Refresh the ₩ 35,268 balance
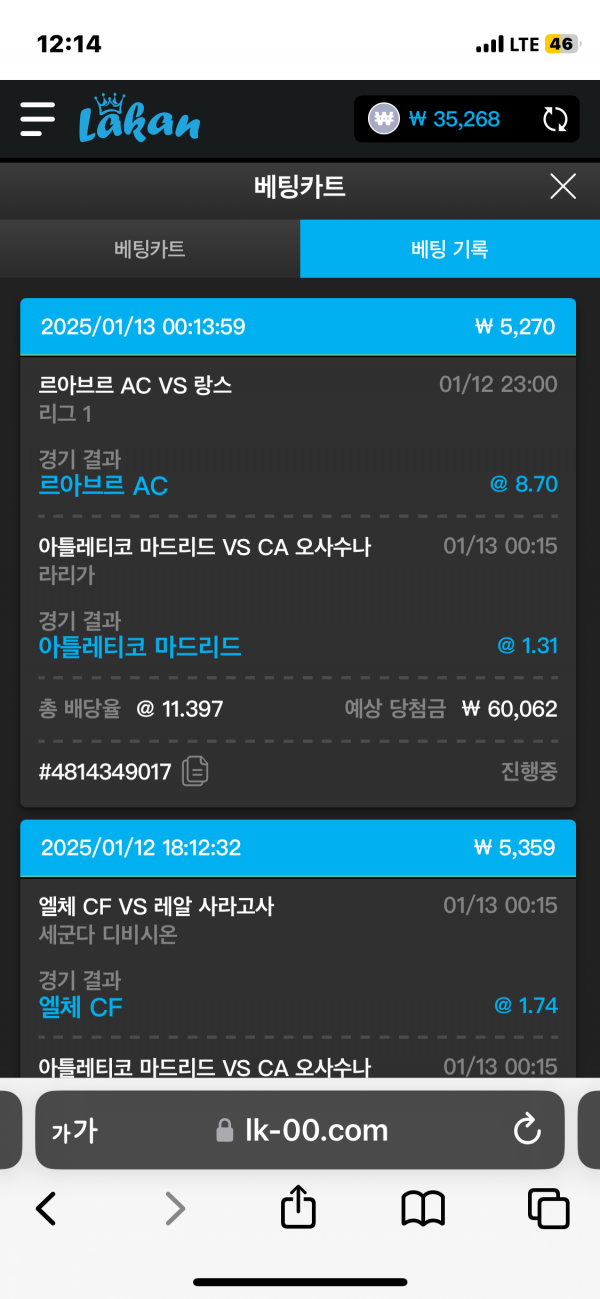This screenshot has width=600, height=1299. 555,120
